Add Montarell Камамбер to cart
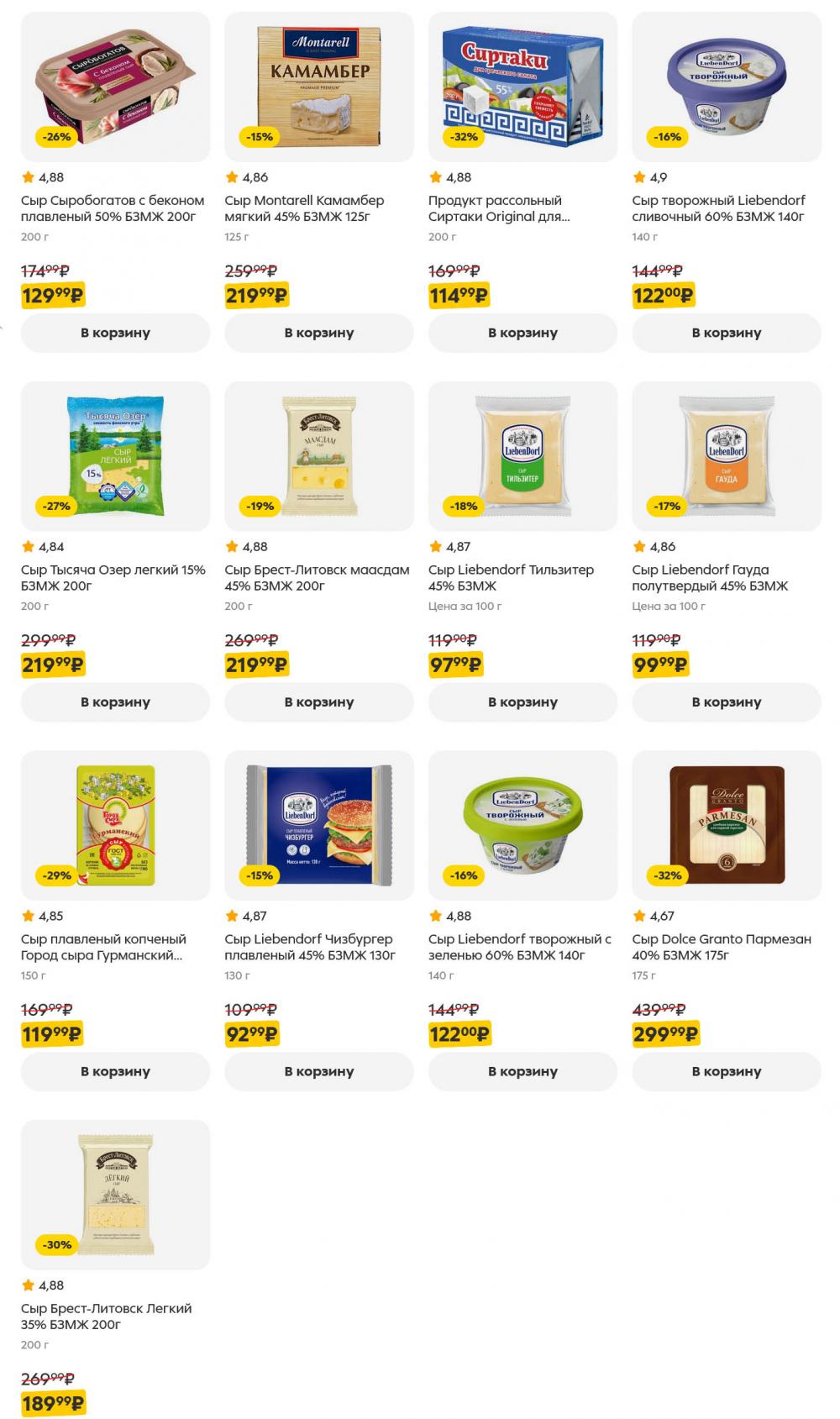 pyautogui.click(x=318, y=333)
